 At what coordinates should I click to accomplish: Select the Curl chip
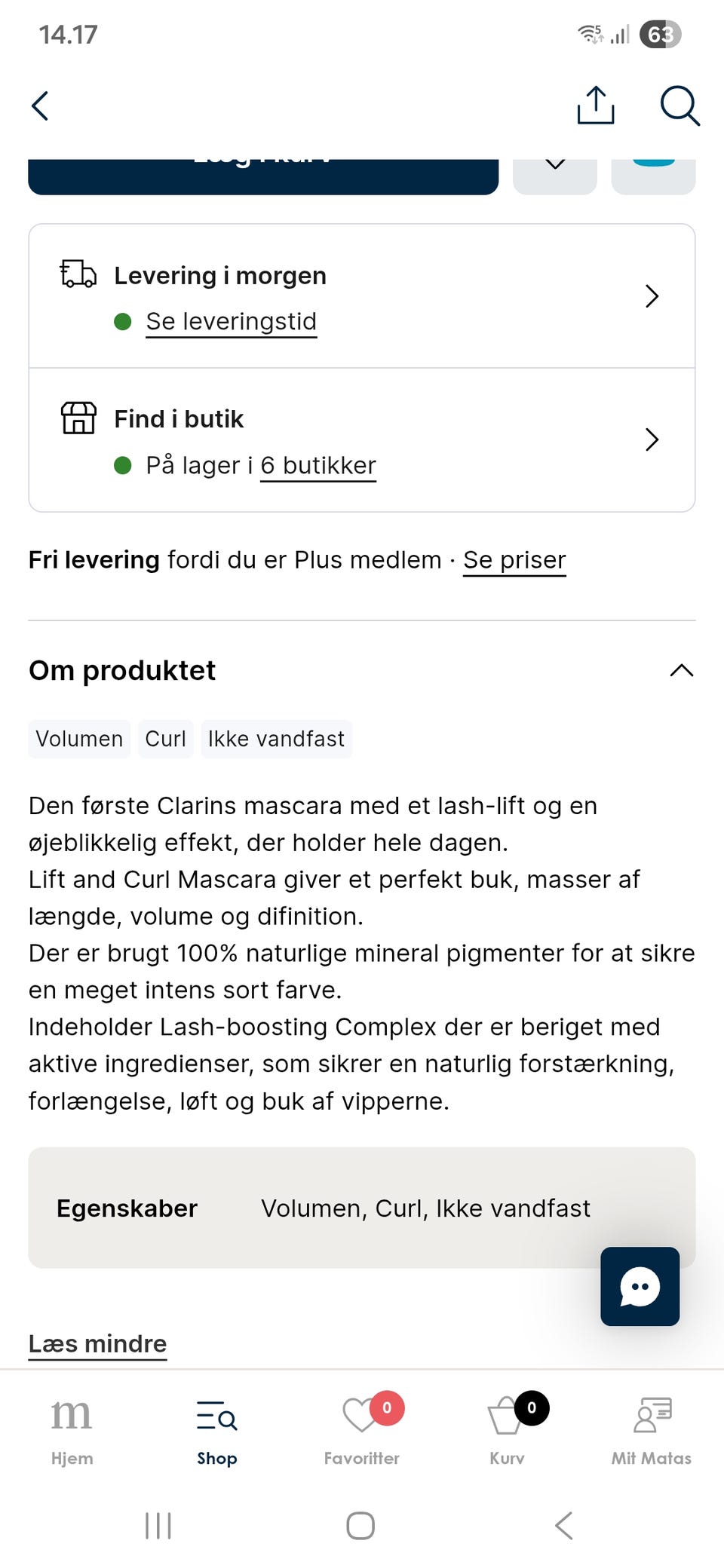[x=166, y=739]
